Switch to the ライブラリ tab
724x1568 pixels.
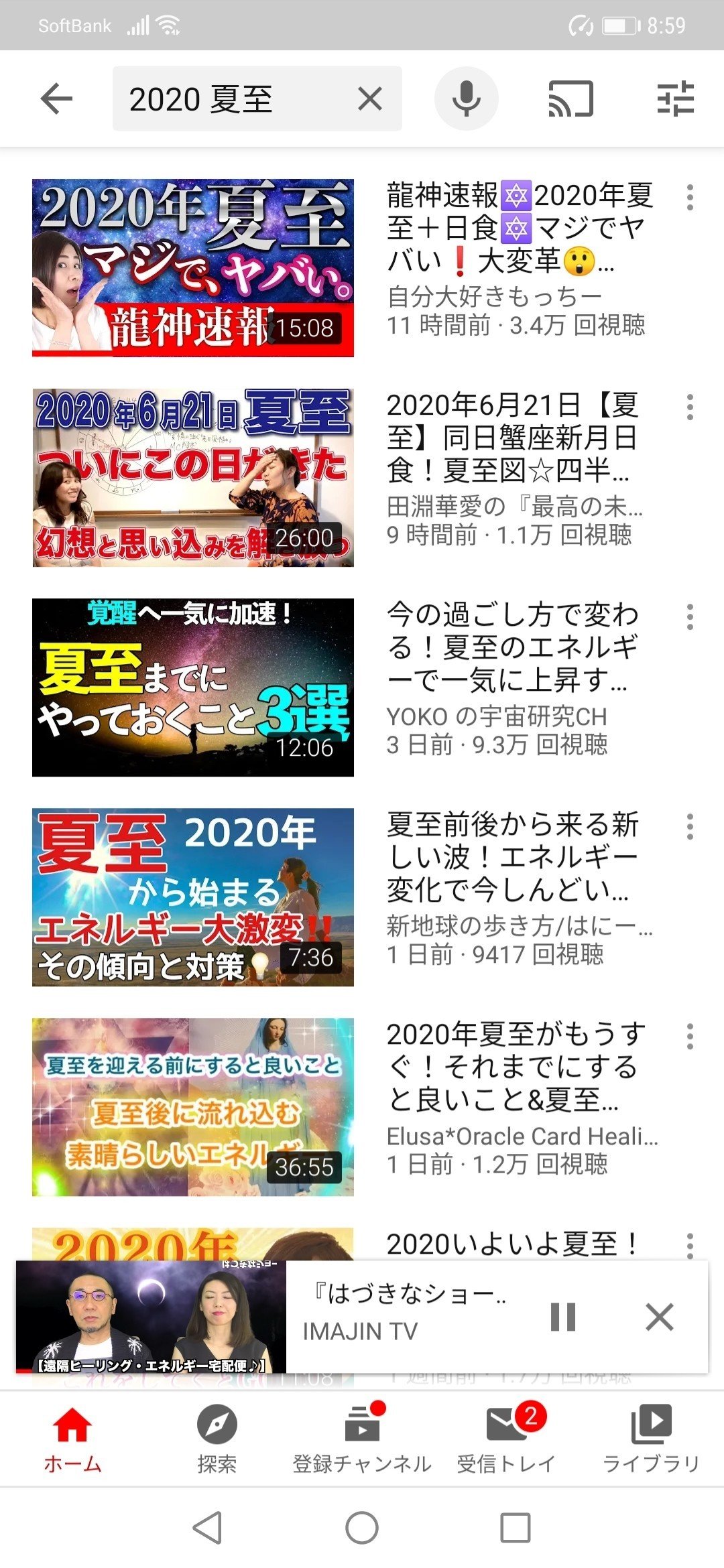coord(652,1438)
